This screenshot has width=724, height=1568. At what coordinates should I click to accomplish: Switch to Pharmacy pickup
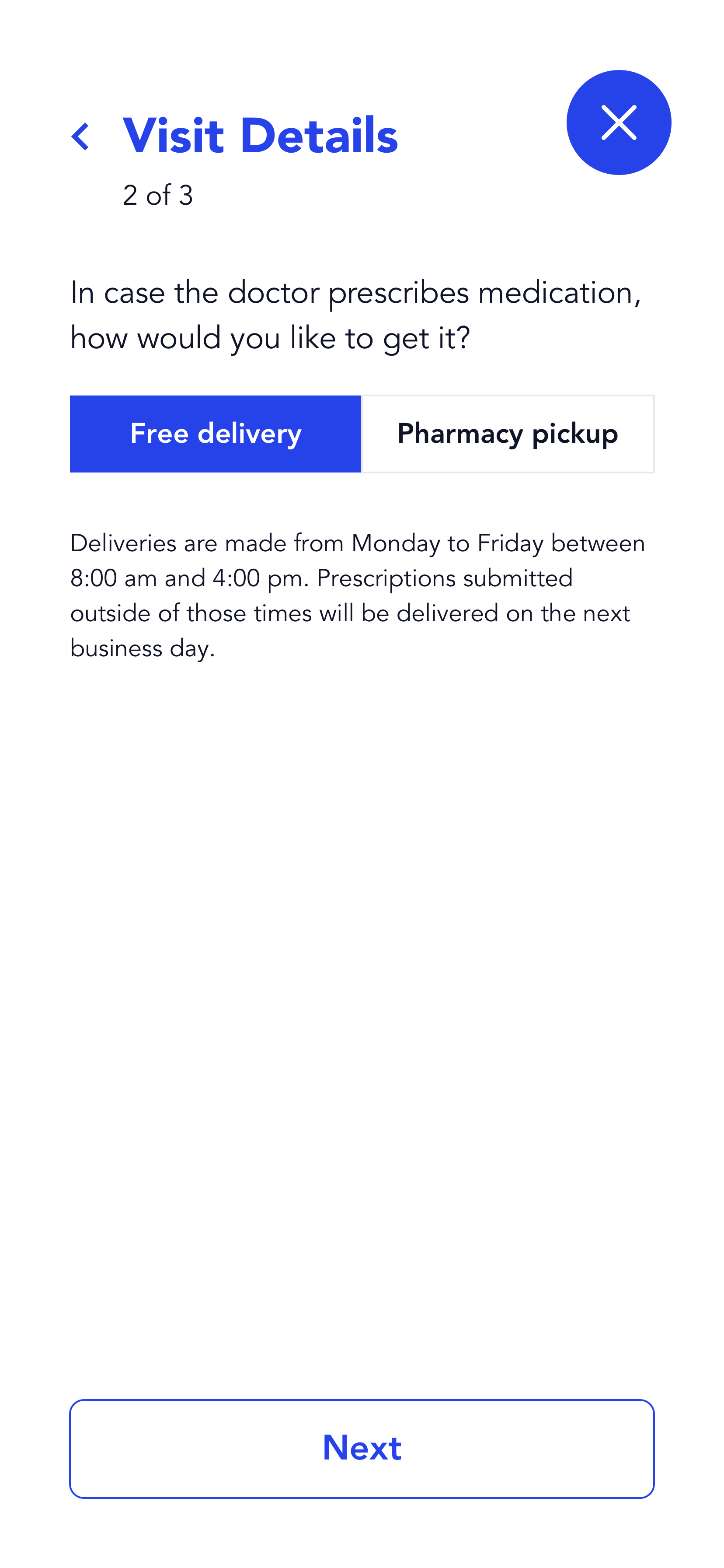[x=508, y=434]
